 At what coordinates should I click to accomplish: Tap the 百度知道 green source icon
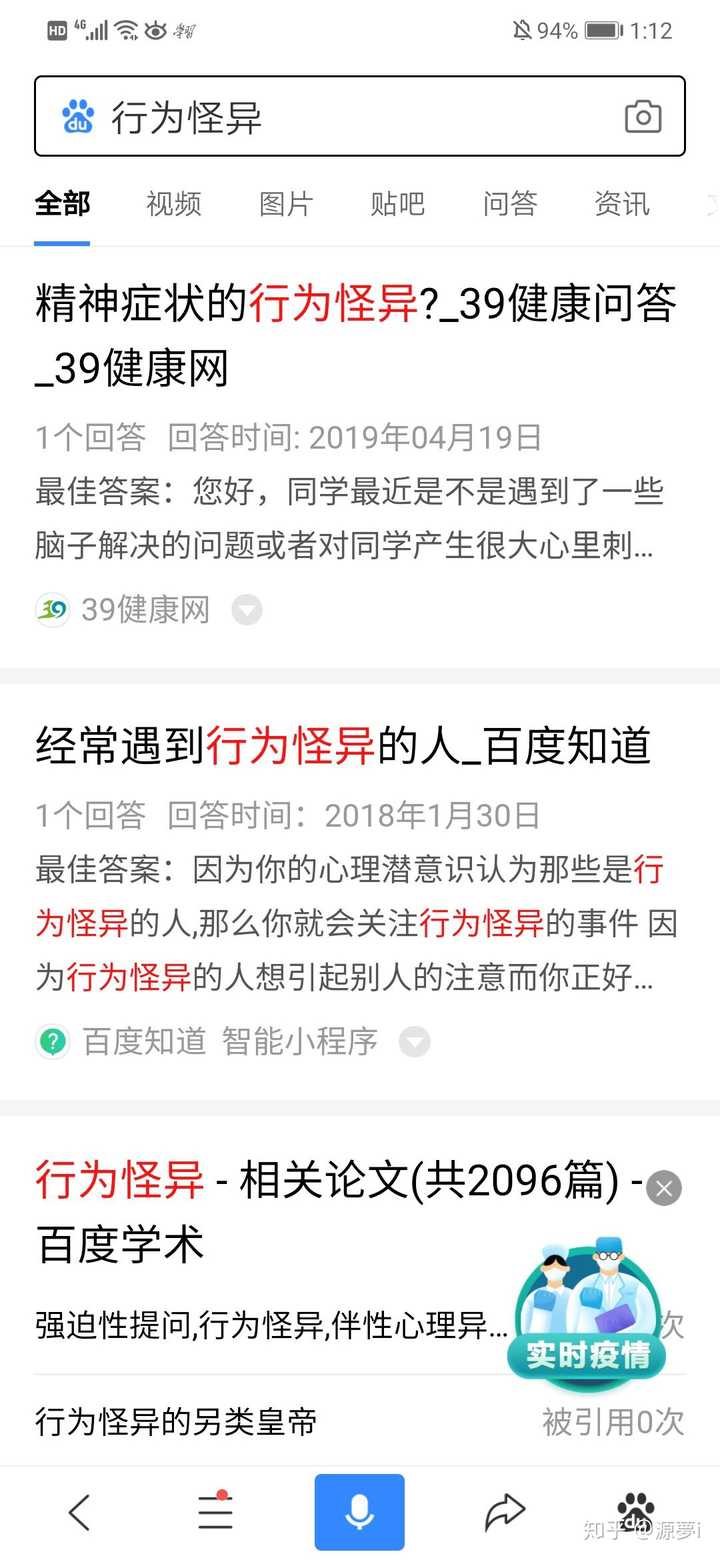tap(52, 1042)
